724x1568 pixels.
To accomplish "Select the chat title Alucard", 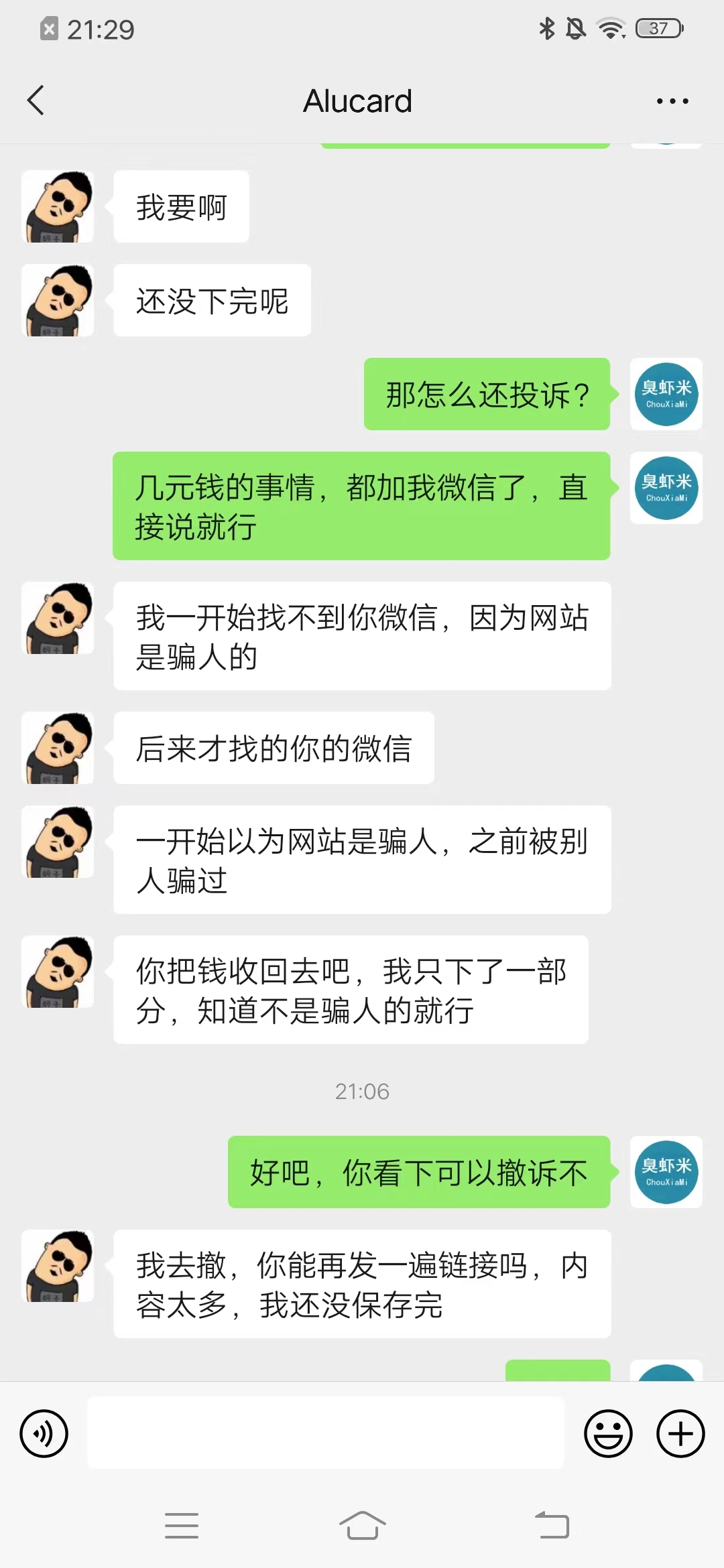I will tap(358, 101).
